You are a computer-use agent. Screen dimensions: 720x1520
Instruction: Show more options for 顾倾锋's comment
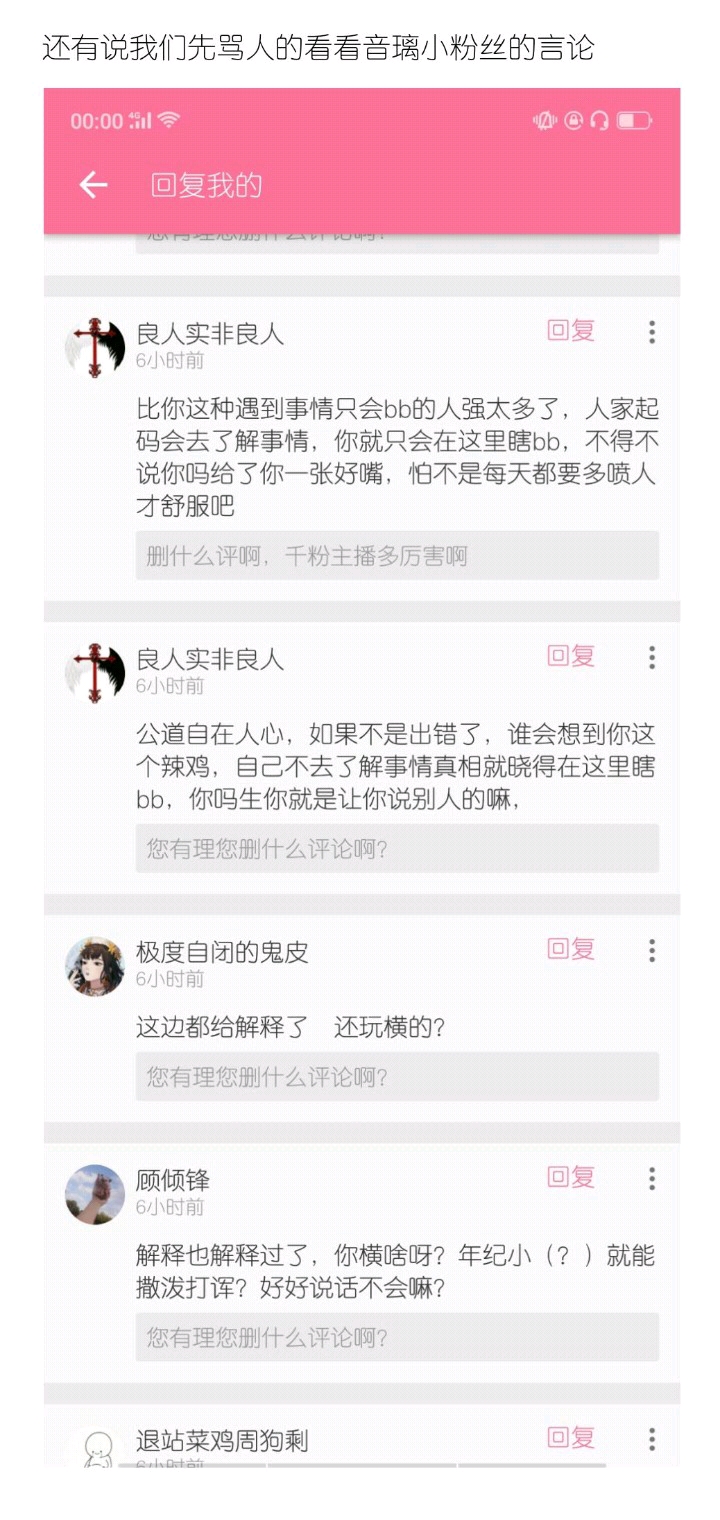[652, 1178]
